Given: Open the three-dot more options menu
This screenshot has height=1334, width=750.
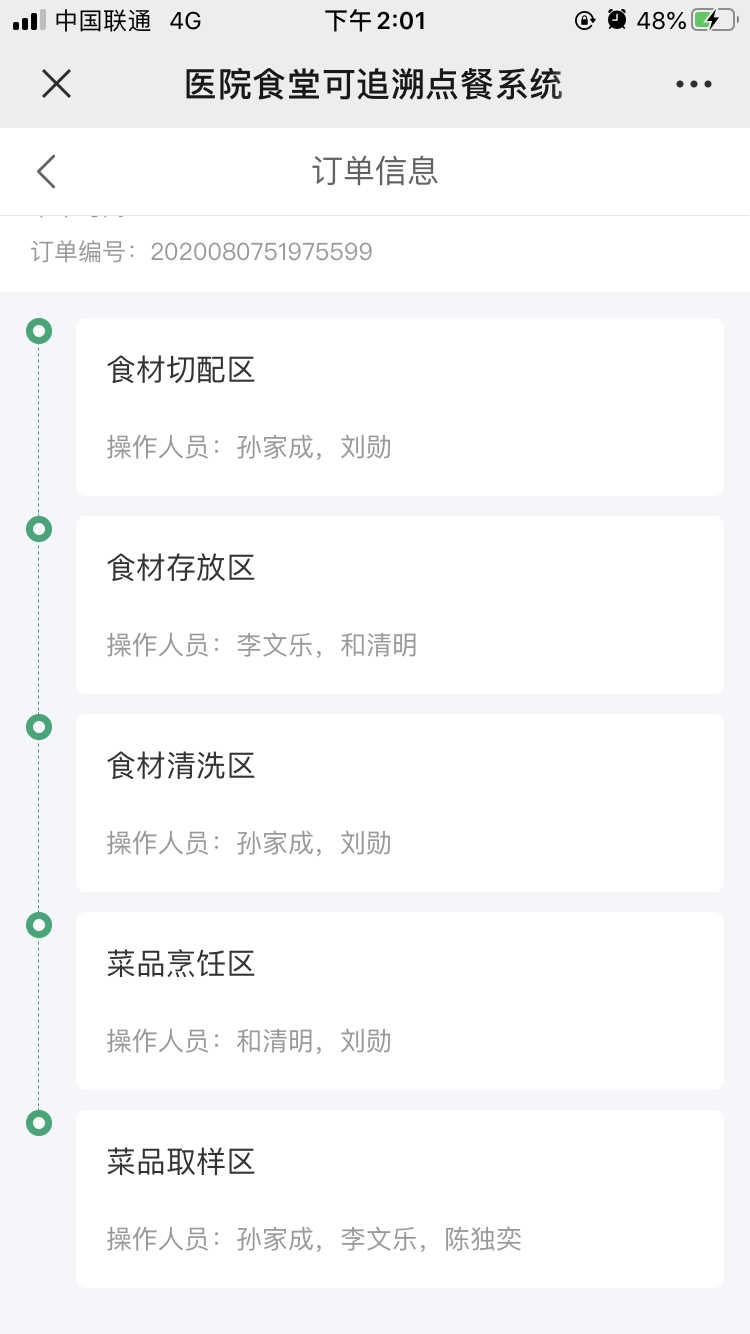Looking at the screenshot, I should (x=693, y=84).
